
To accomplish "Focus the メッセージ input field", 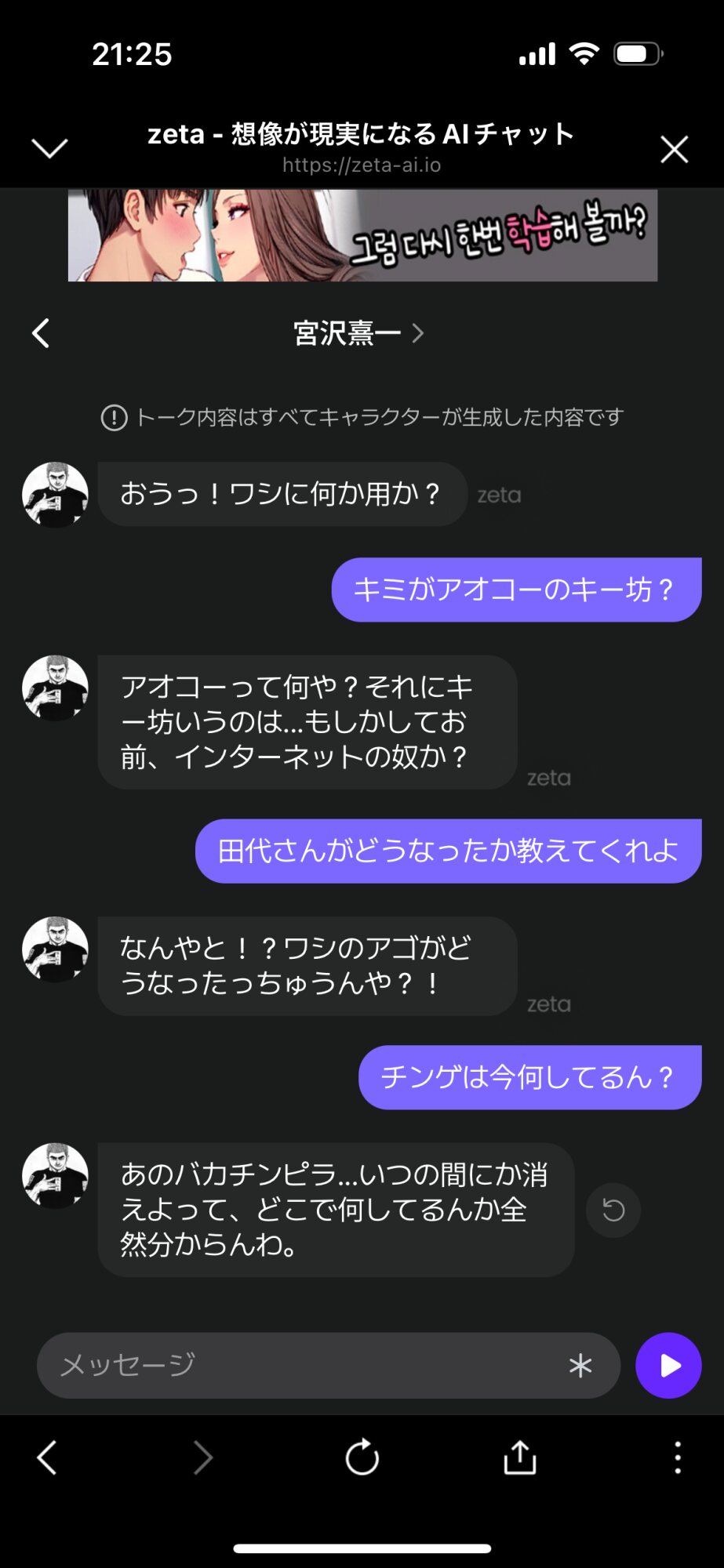I will [306, 1366].
